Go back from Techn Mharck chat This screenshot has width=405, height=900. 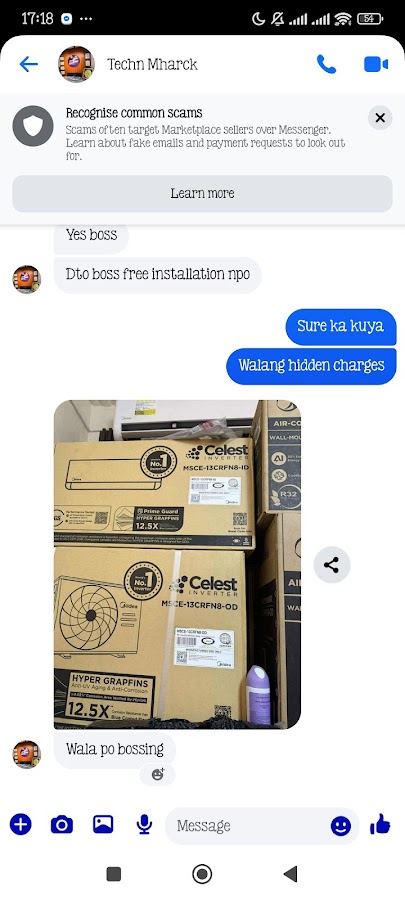coord(28,64)
